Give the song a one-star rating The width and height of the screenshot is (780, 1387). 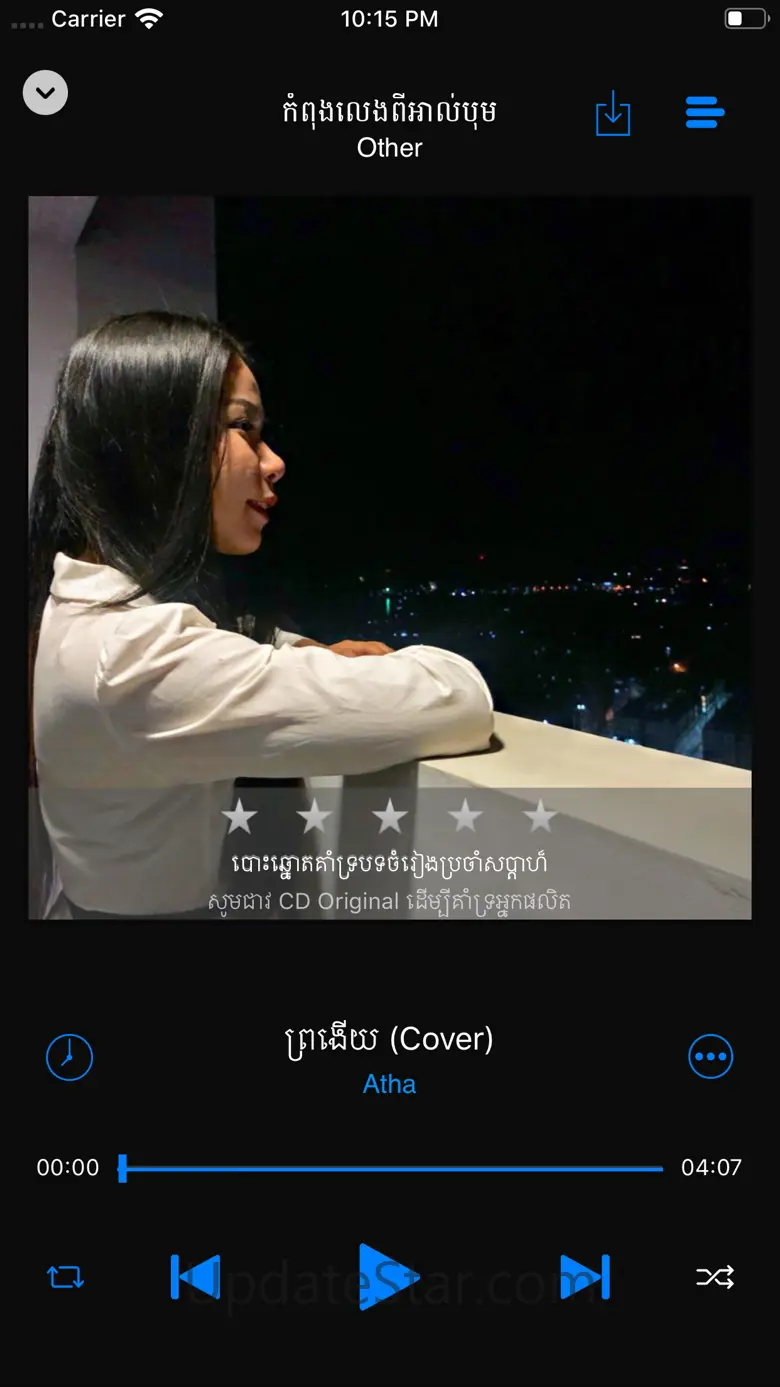coord(239,817)
